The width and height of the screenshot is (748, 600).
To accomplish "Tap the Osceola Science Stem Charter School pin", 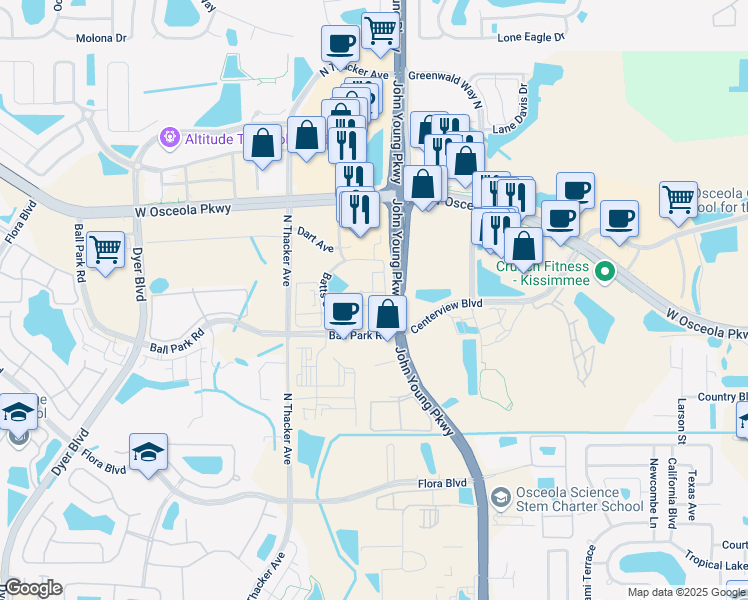I will (500, 498).
